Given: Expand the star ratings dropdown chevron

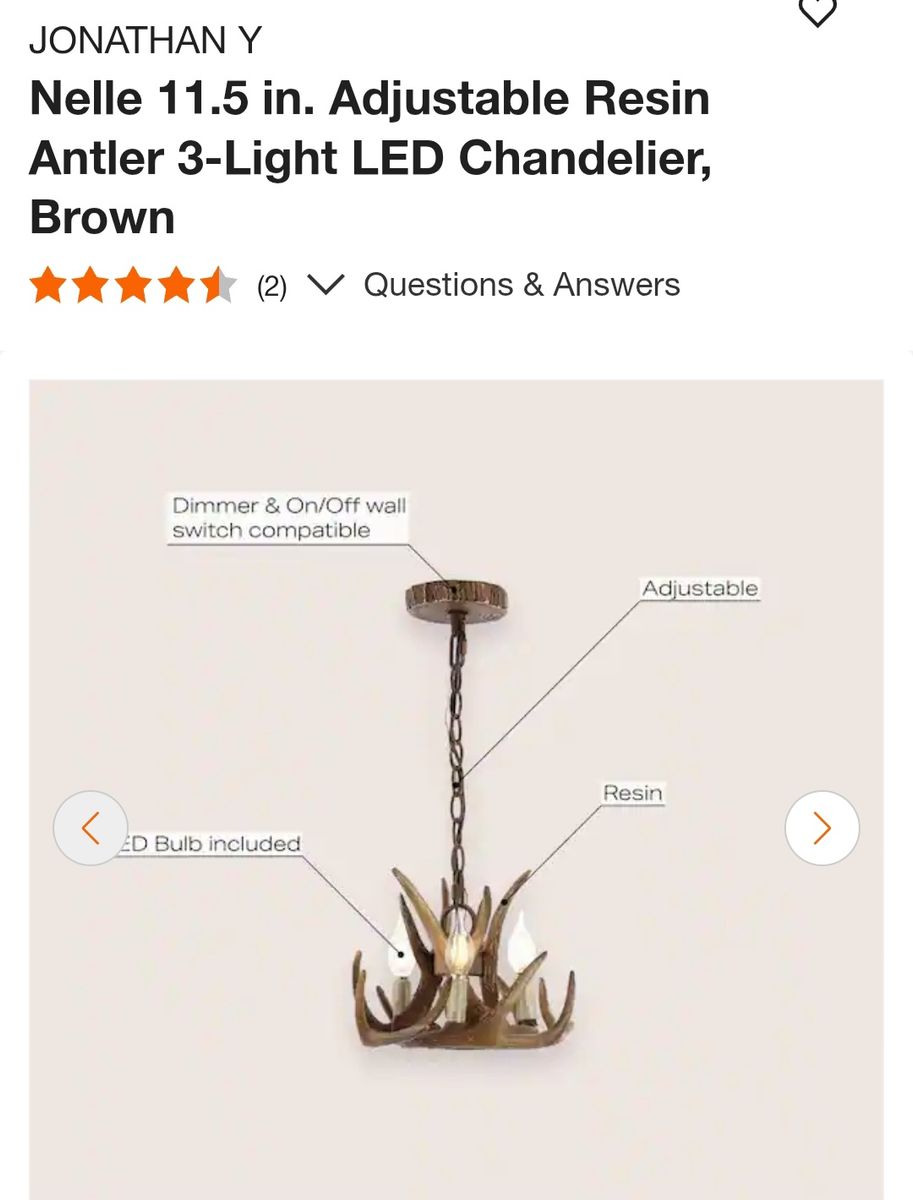Looking at the screenshot, I should (x=325, y=285).
